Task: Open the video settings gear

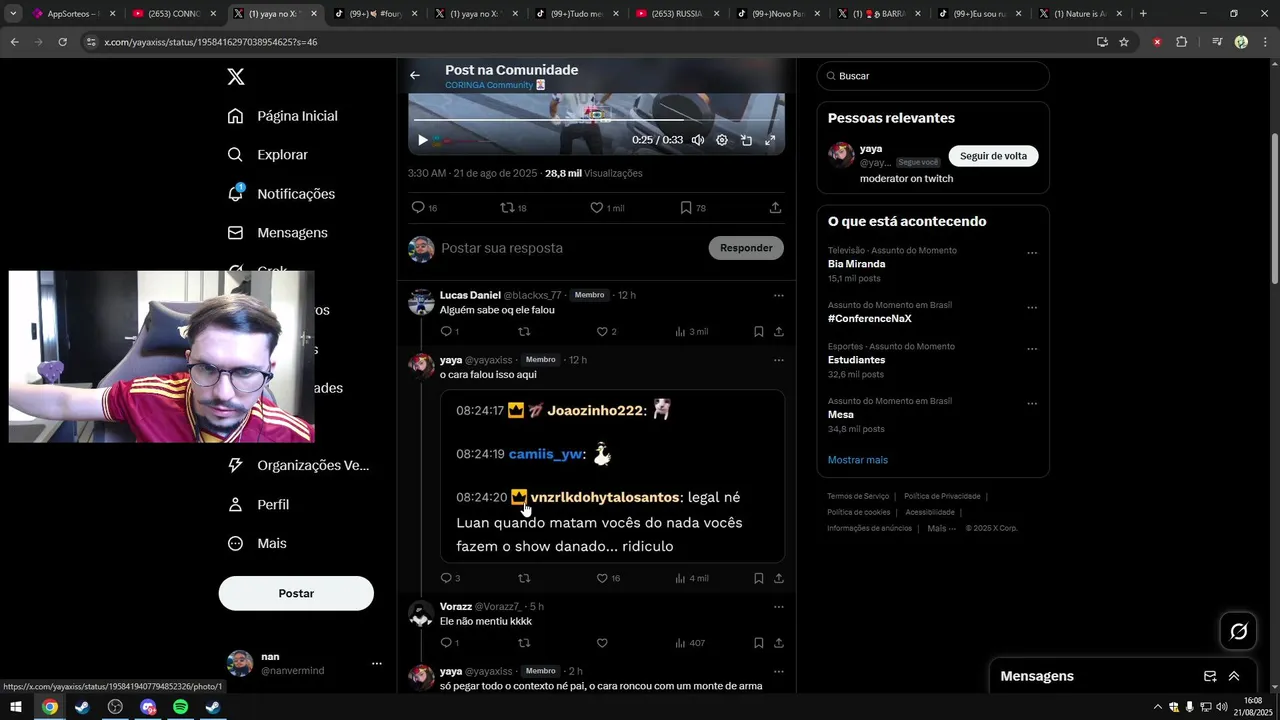Action: [x=722, y=141]
